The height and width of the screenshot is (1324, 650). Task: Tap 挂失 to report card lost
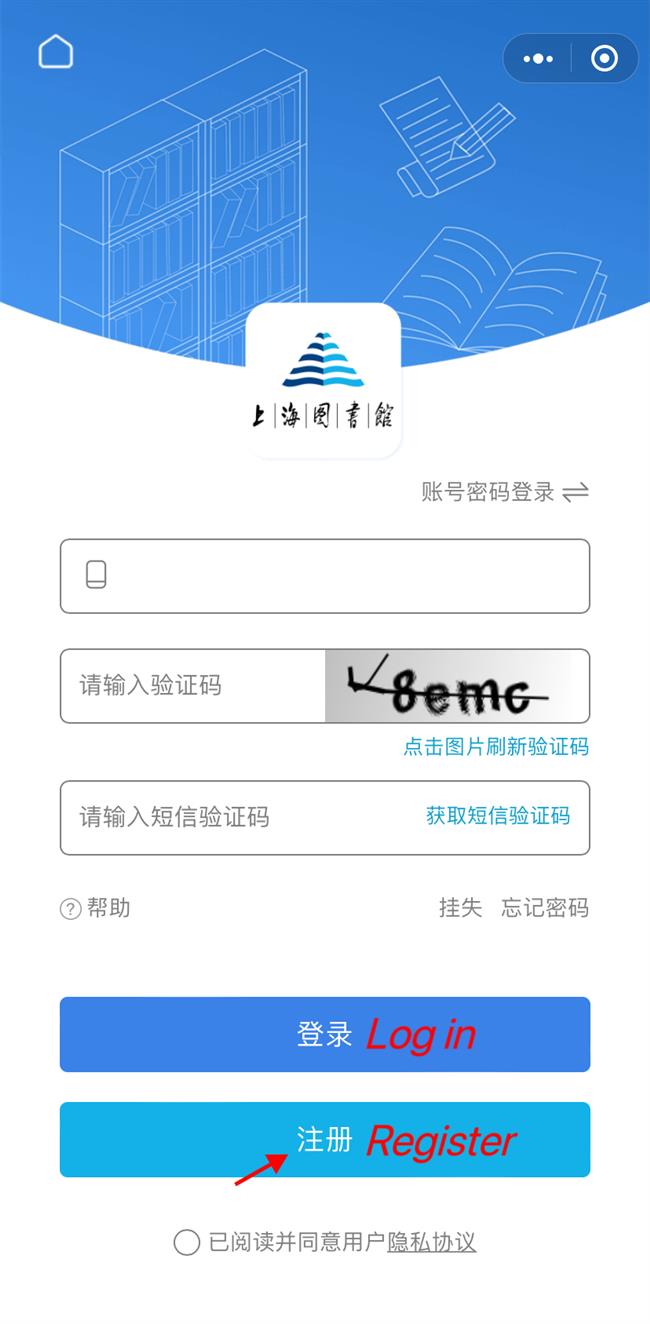460,908
